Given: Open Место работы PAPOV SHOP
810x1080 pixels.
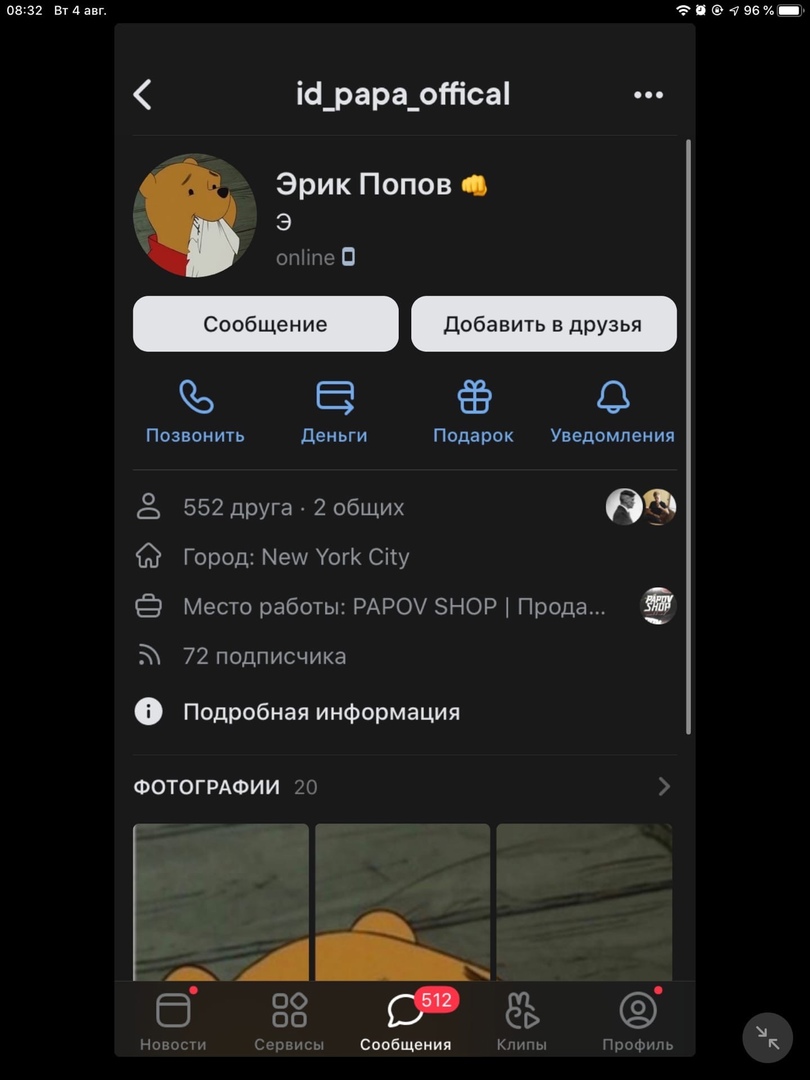Looking at the screenshot, I should [x=394, y=607].
